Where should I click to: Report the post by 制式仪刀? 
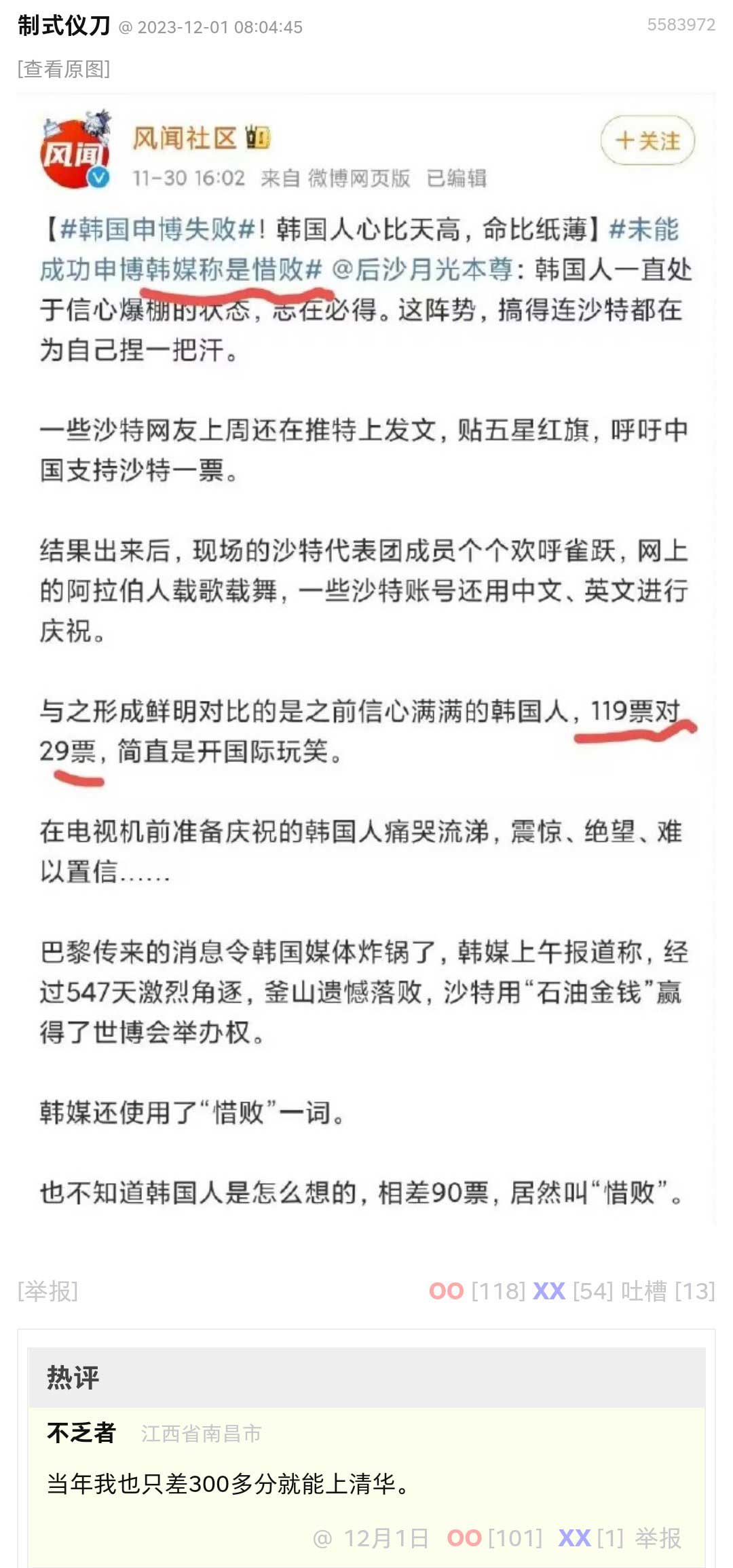pyautogui.click(x=48, y=1290)
